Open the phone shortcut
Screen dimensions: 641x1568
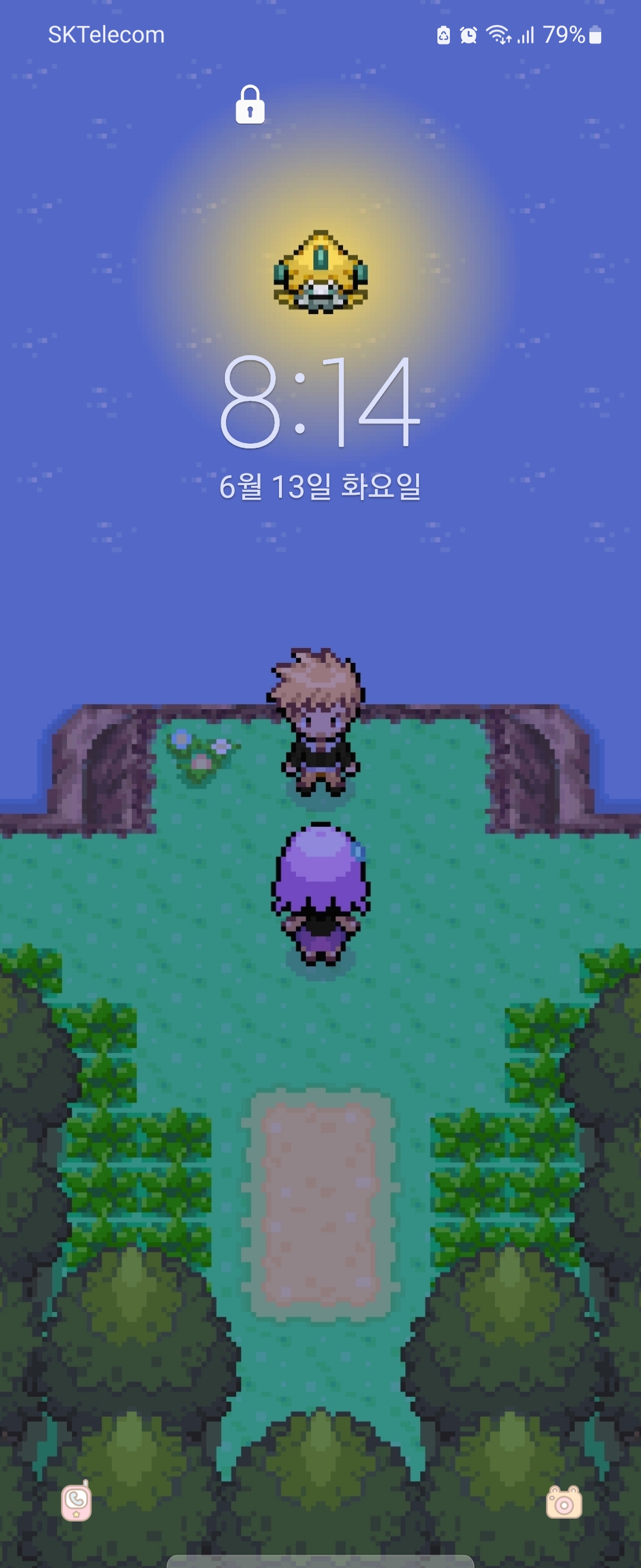(x=77, y=1501)
